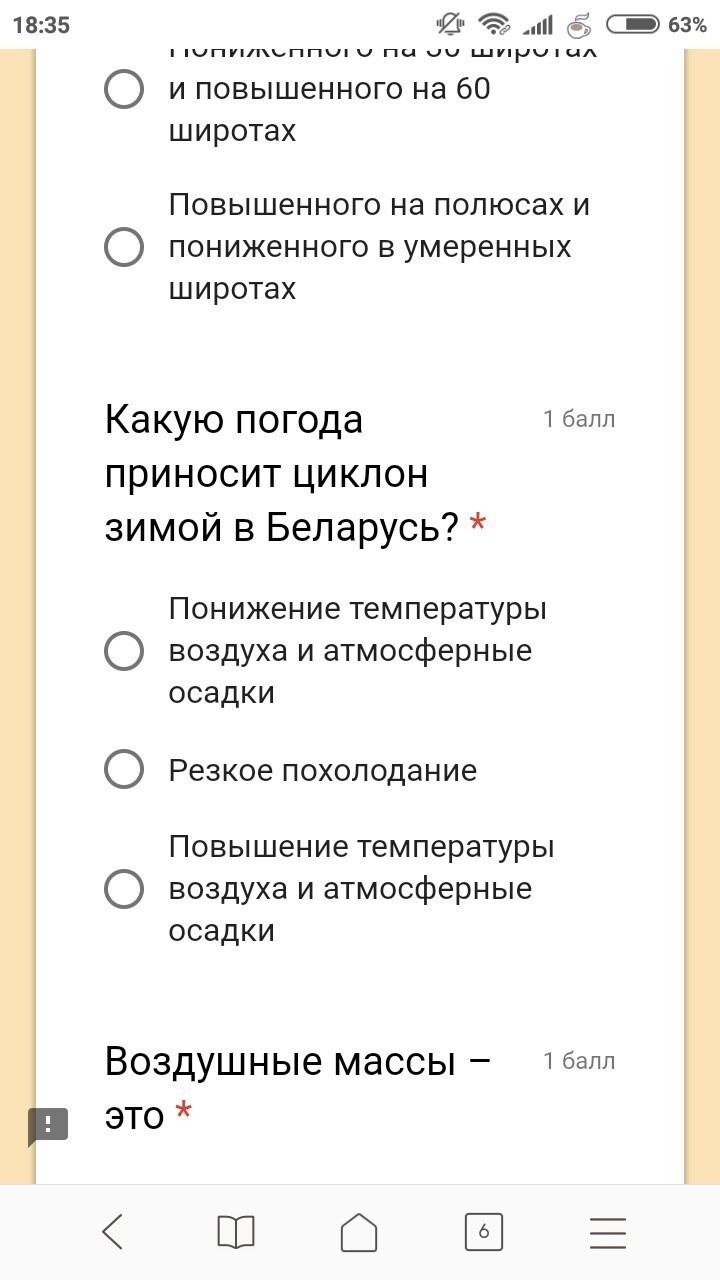
Task: Pick the "Резкое похолодание" answer
Action: click(x=124, y=770)
